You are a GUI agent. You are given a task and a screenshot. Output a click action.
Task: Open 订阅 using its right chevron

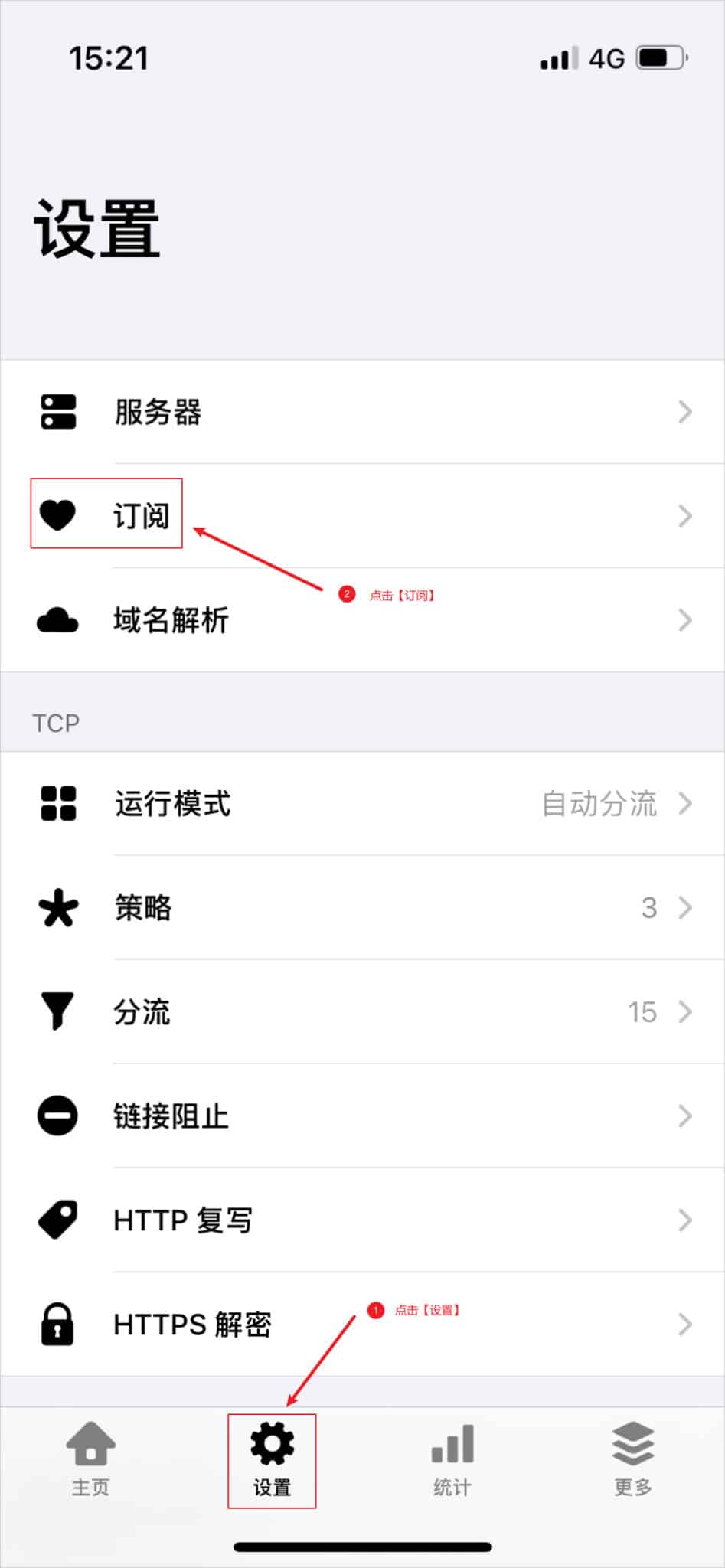685,515
